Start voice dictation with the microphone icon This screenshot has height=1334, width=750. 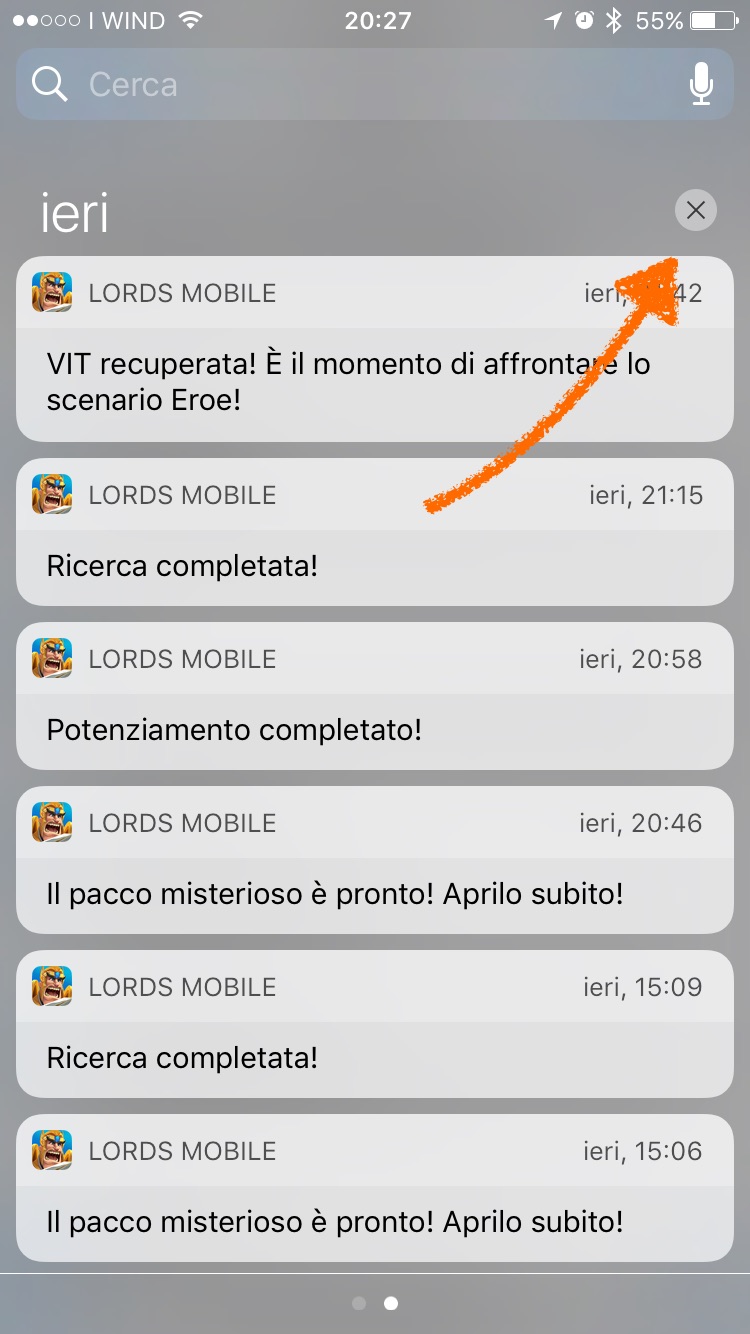click(x=701, y=85)
